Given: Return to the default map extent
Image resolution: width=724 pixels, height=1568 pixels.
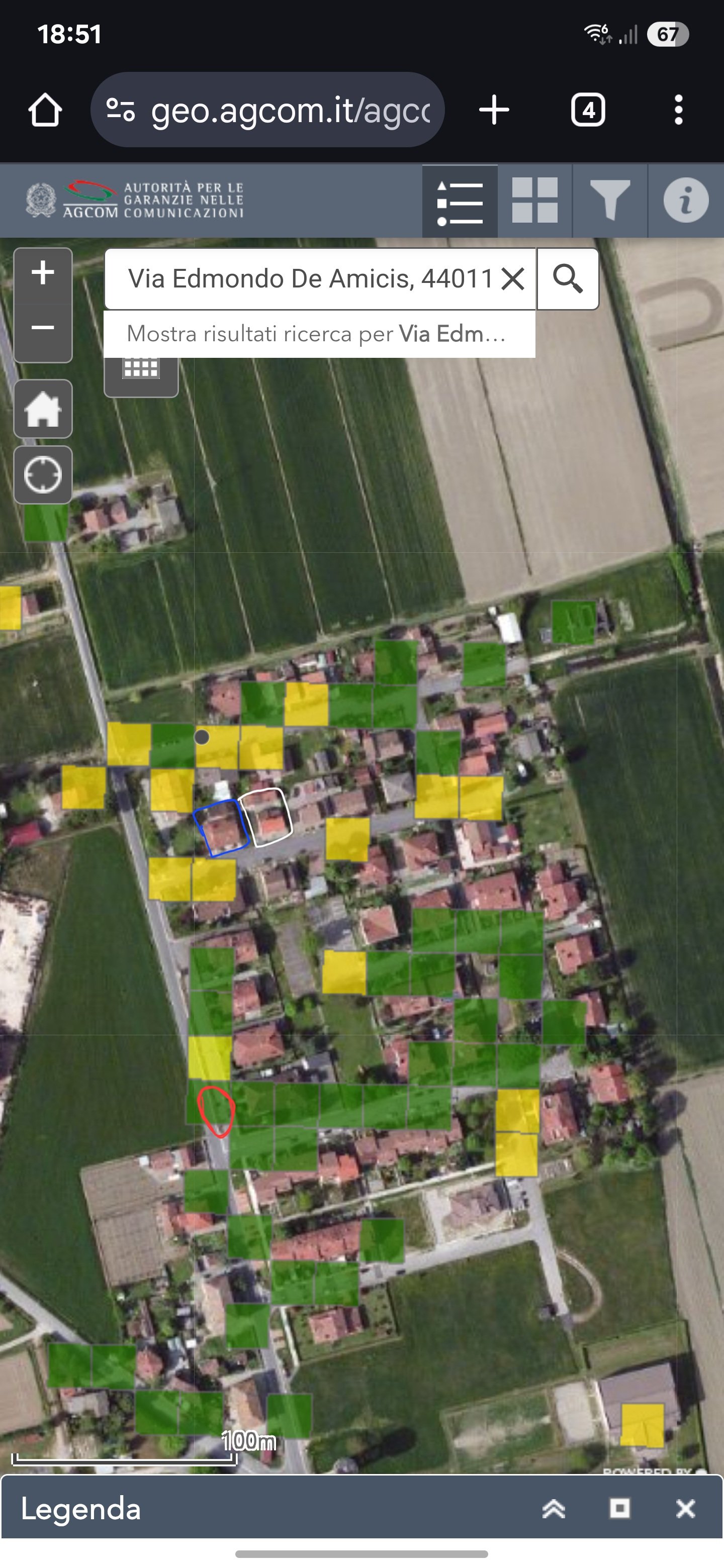Looking at the screenshot, I should 43,409.
